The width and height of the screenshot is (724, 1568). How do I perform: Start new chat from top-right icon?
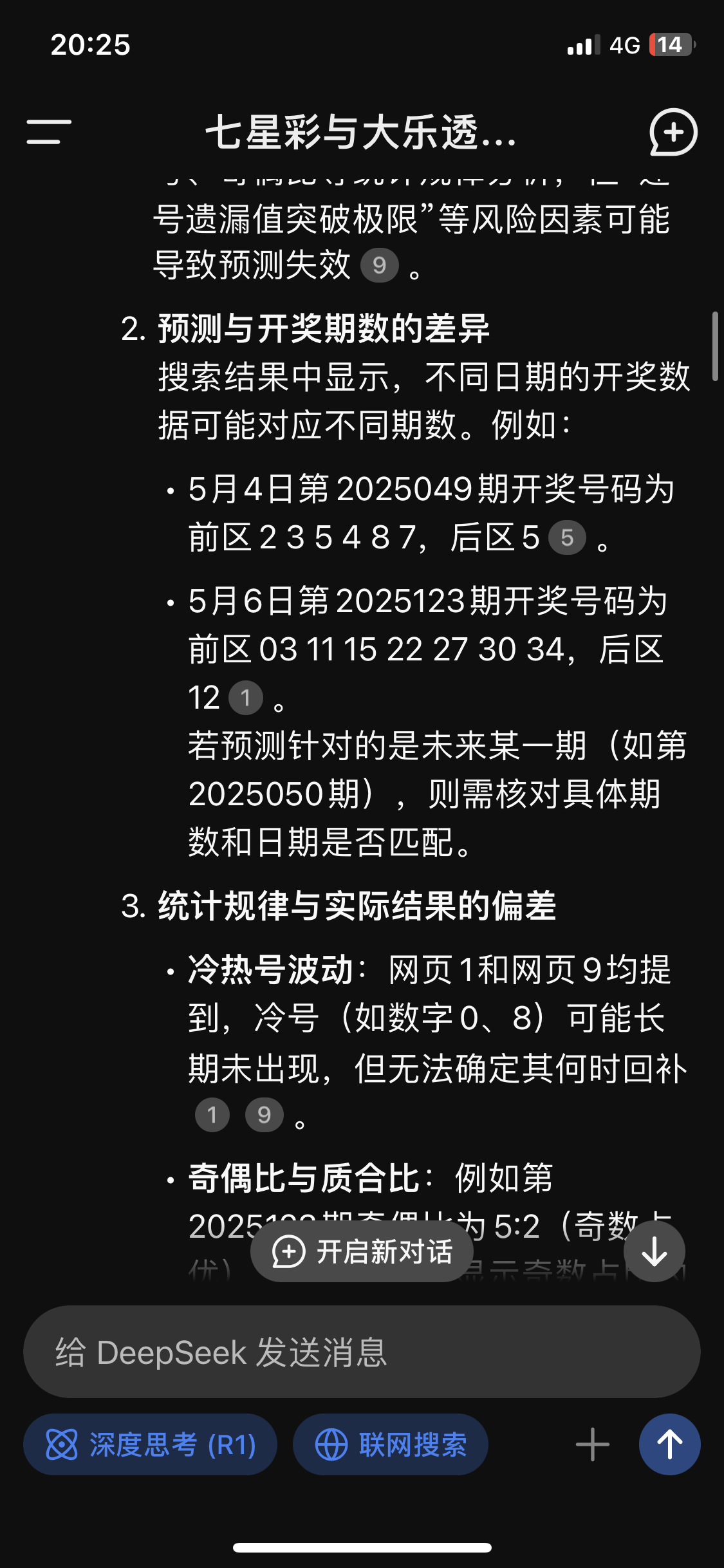(x=673, y=132)
